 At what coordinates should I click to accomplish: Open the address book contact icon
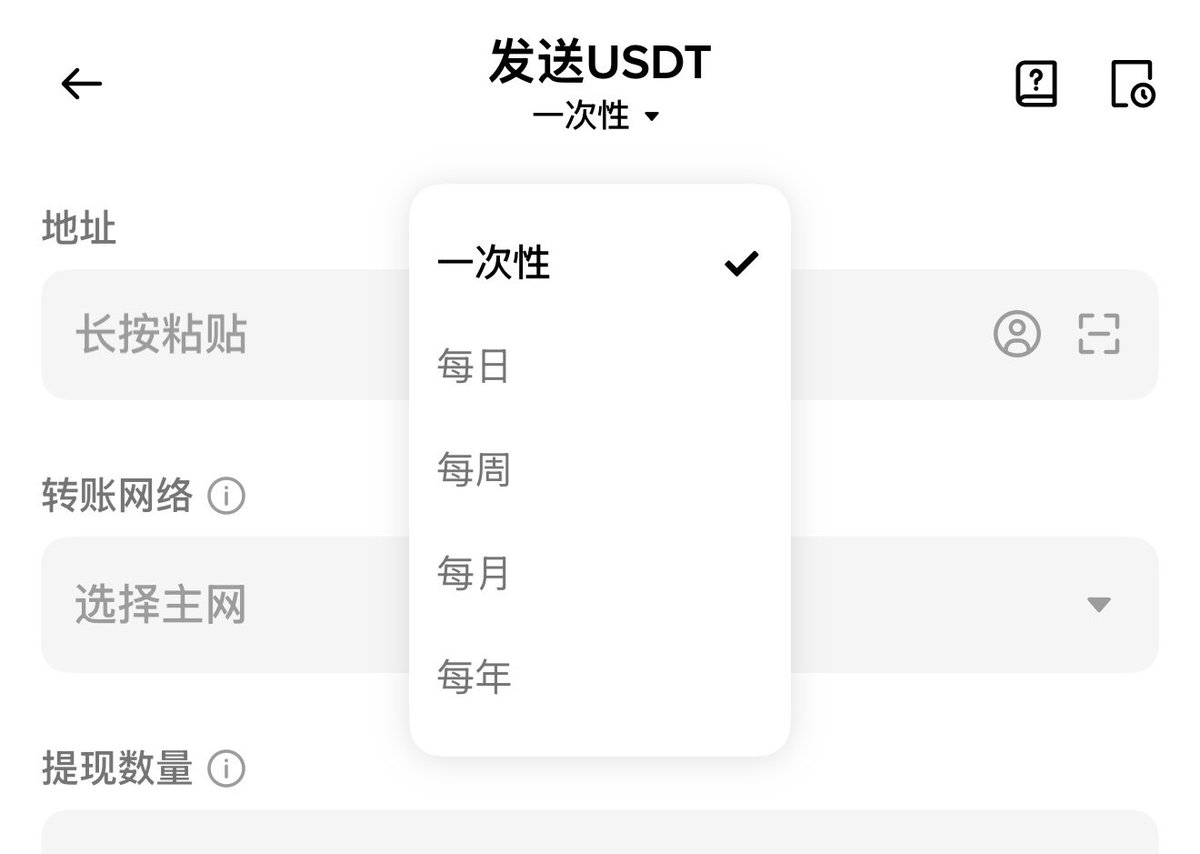[x=1017, y=334]
